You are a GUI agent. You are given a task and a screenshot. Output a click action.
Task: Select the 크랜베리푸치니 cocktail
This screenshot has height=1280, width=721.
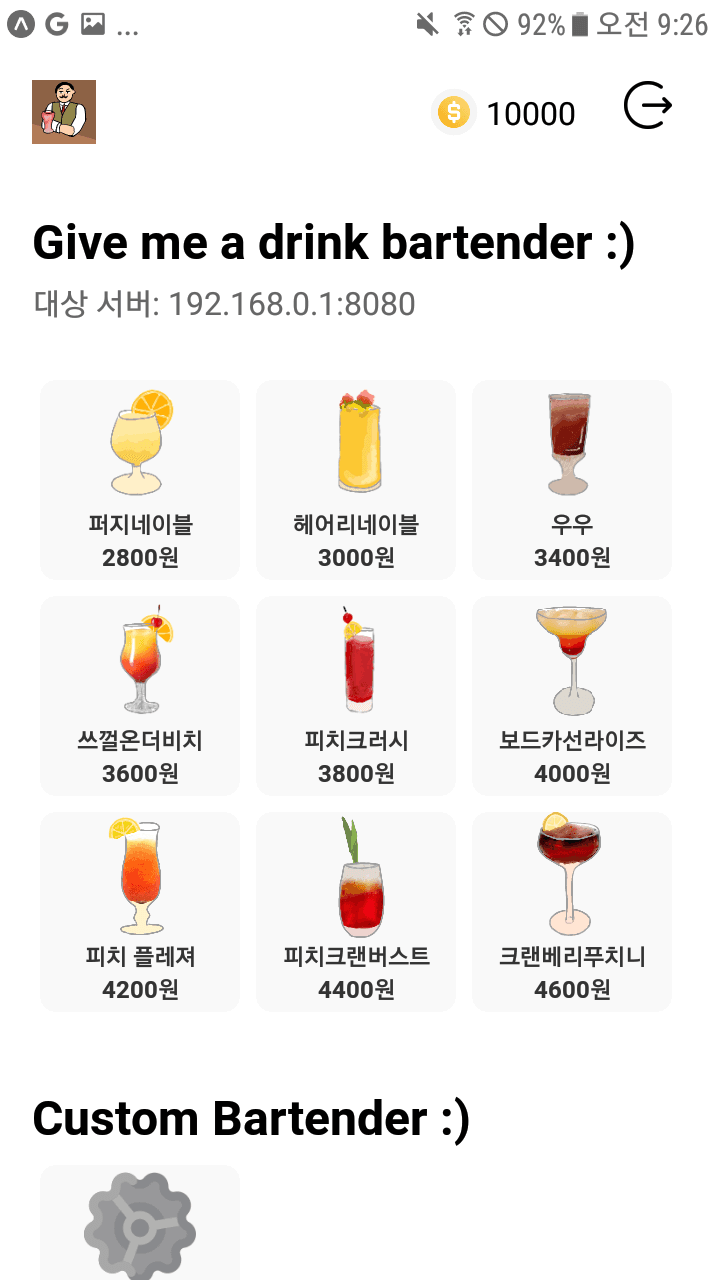click(x=572, y=911)
